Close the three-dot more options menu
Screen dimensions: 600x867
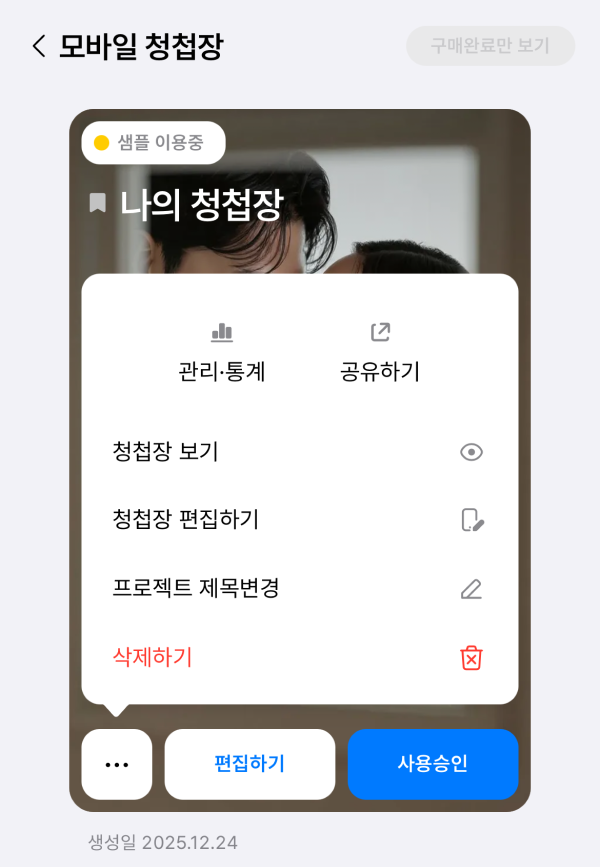[117, 764]
